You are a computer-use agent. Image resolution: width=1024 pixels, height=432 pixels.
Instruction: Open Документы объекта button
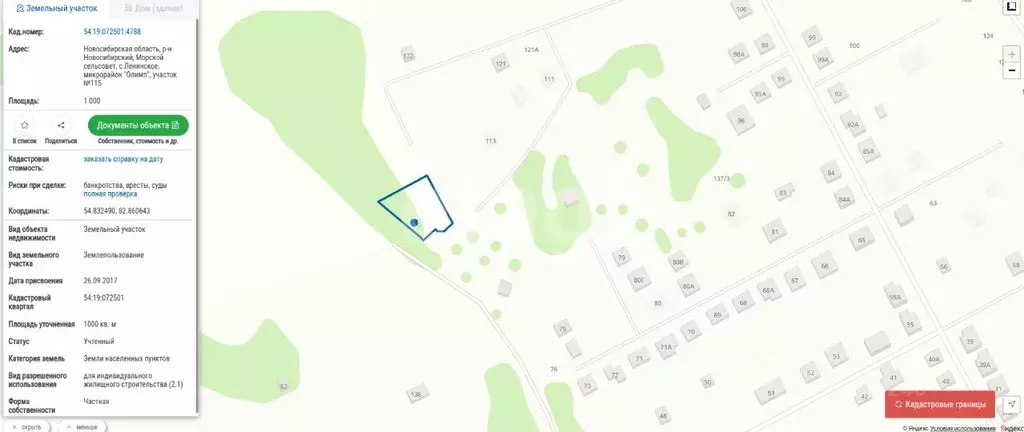138,125
